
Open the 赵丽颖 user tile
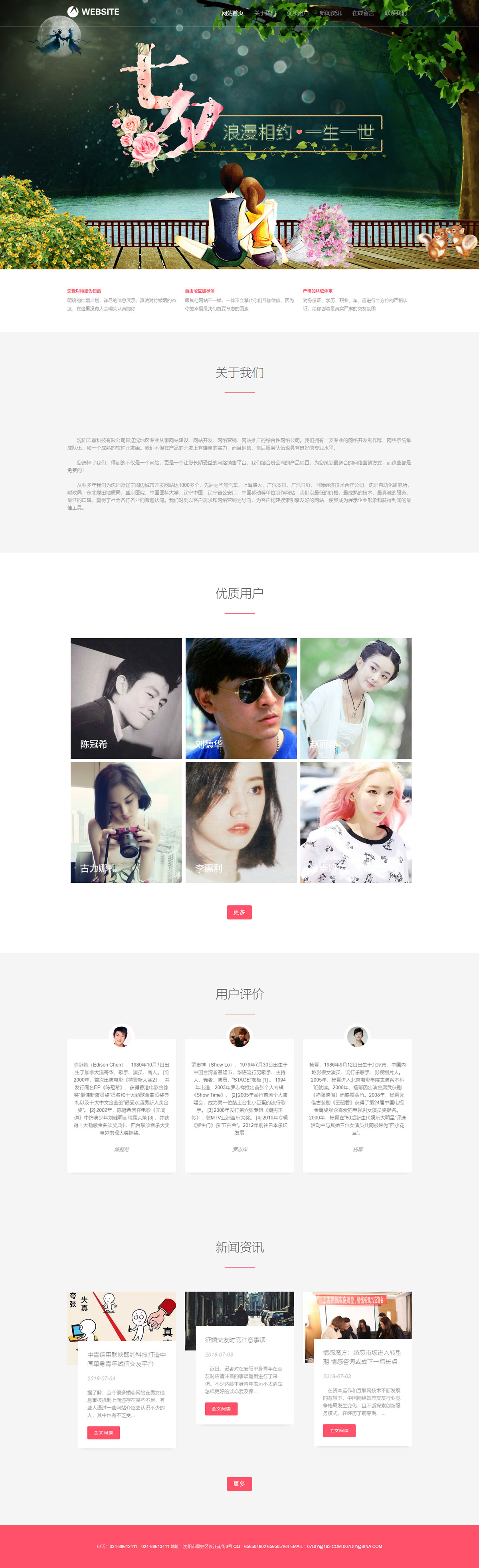tap(356, 698)
